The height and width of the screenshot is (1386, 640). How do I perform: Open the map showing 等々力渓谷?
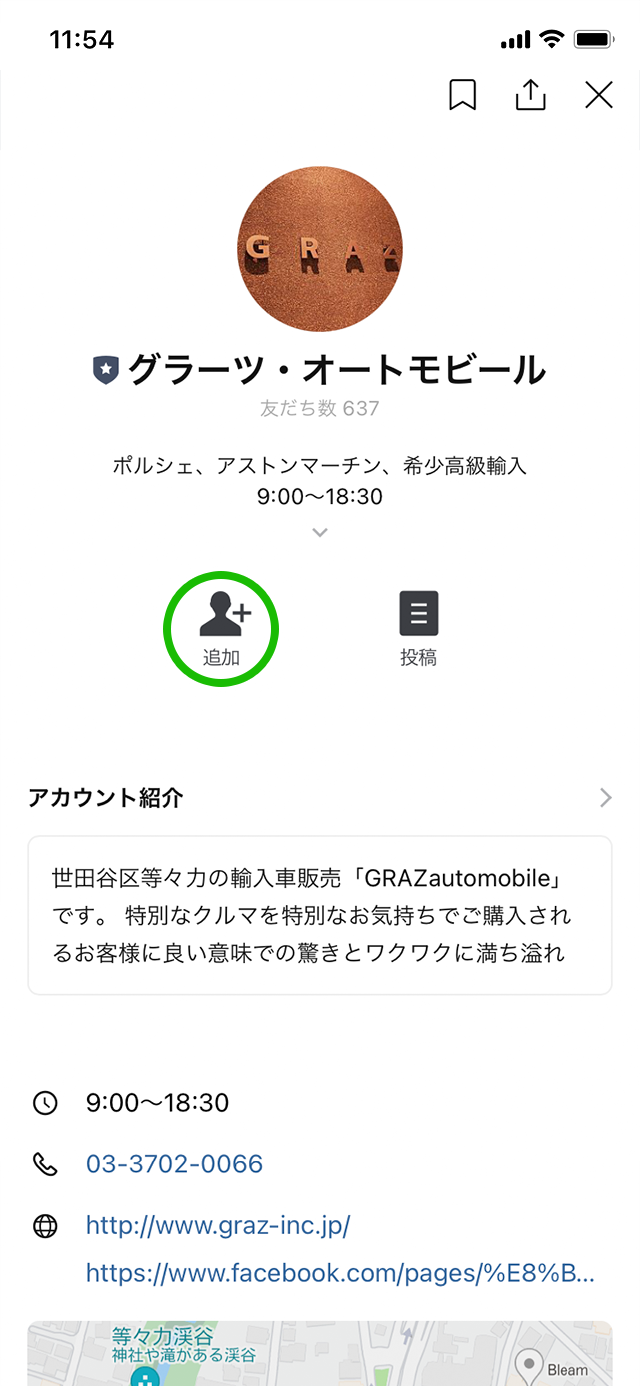(320, 1354)
